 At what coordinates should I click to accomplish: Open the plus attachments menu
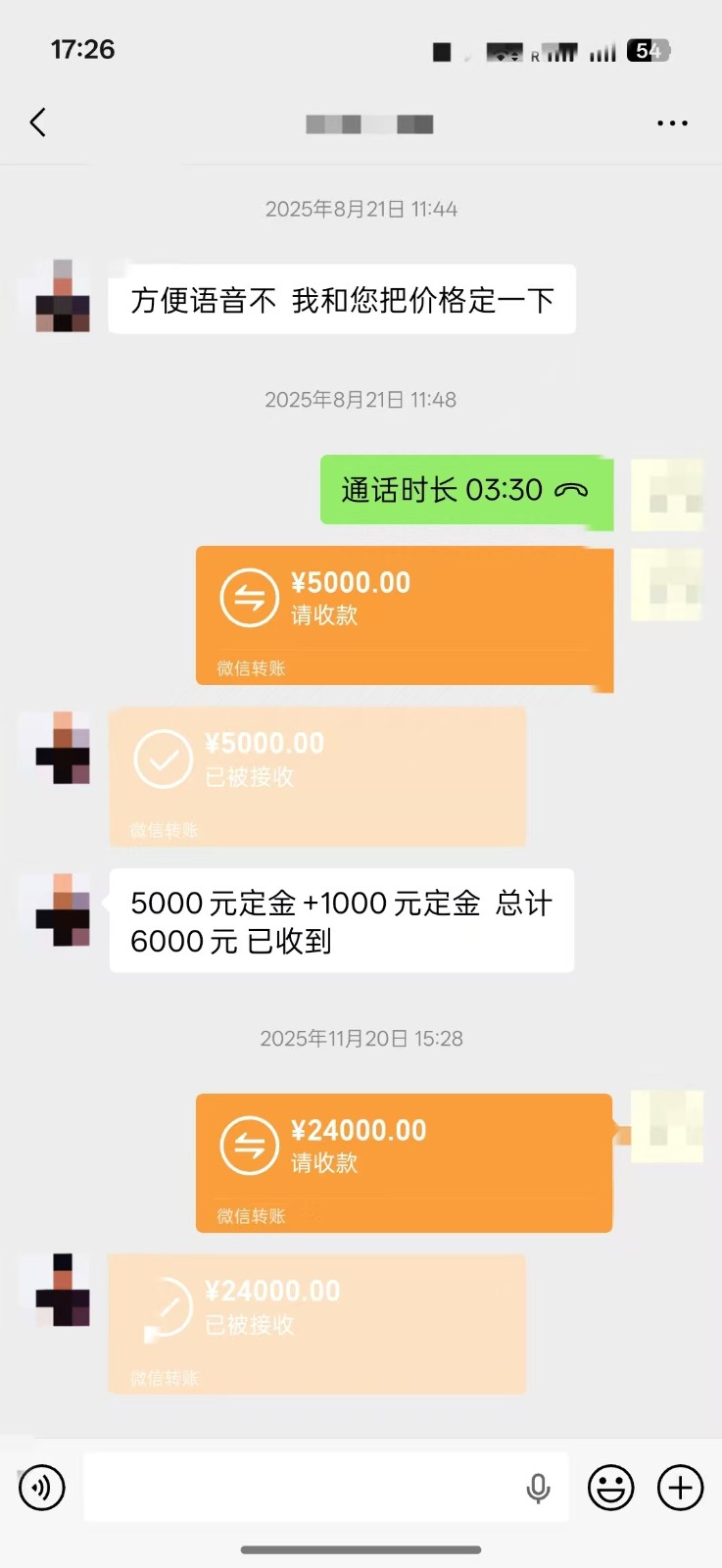pyautogui.click(x=680, y=1488)
